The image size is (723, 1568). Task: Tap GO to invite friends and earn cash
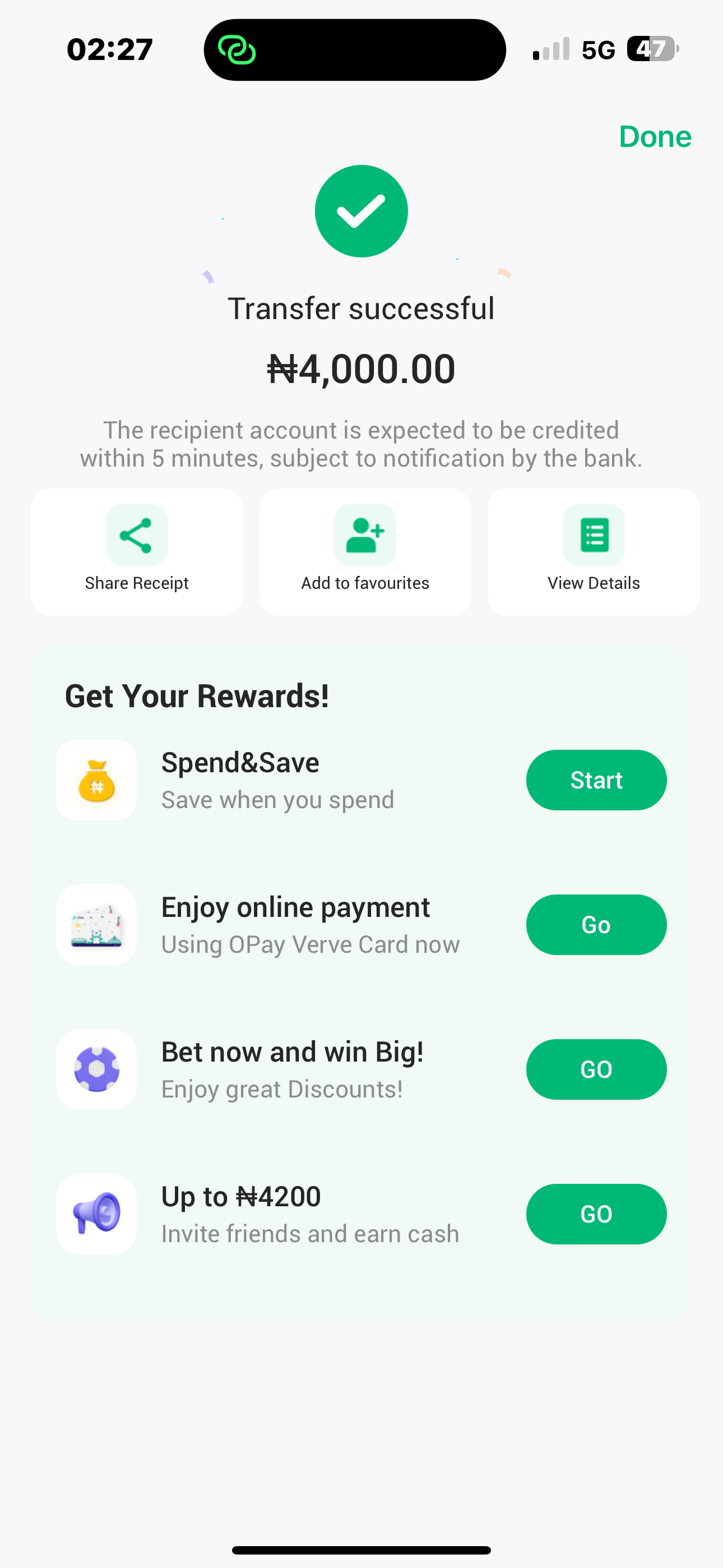[x=596, y=1214]
